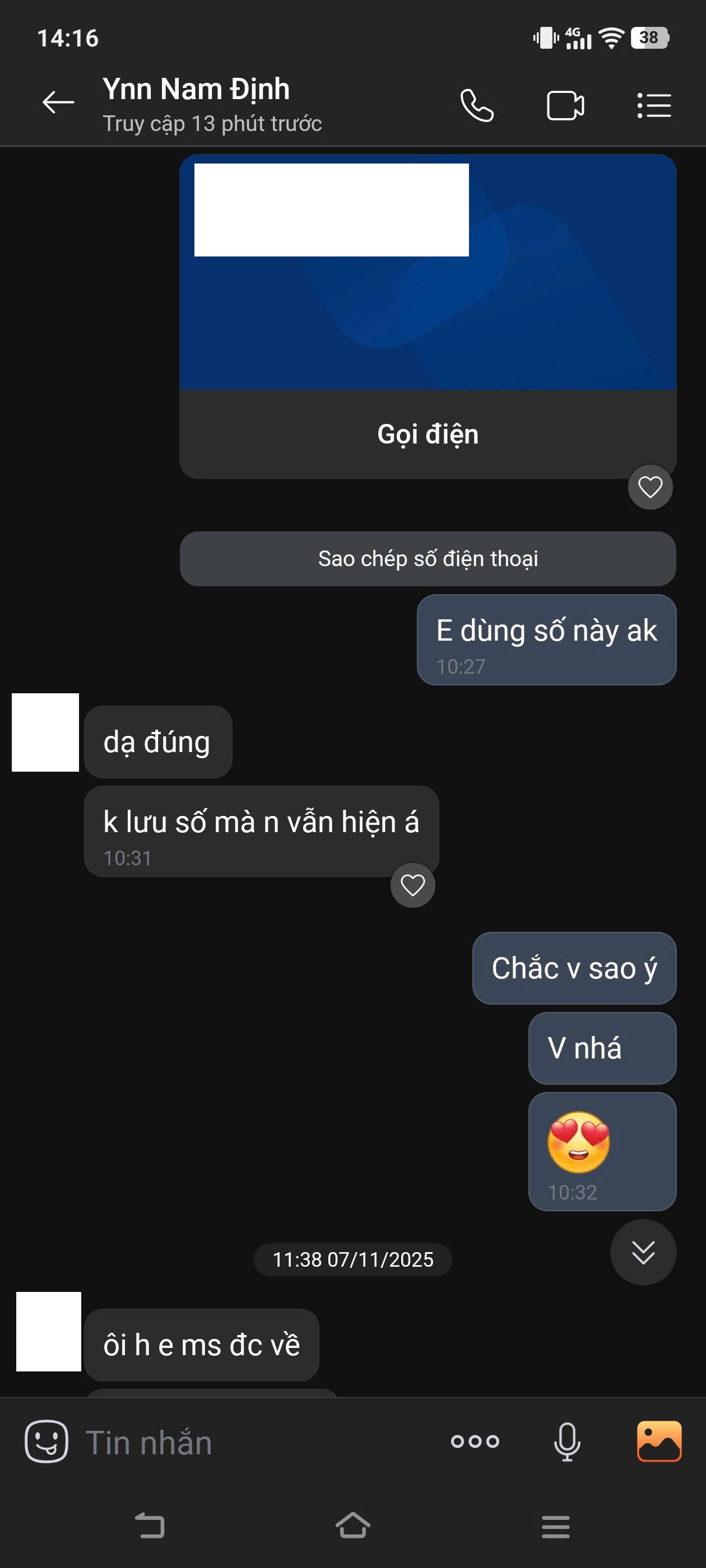The width and height of the screenshot is (706, 1568).
Task: Open more message options with three dots
Action: click(475, 1441)
